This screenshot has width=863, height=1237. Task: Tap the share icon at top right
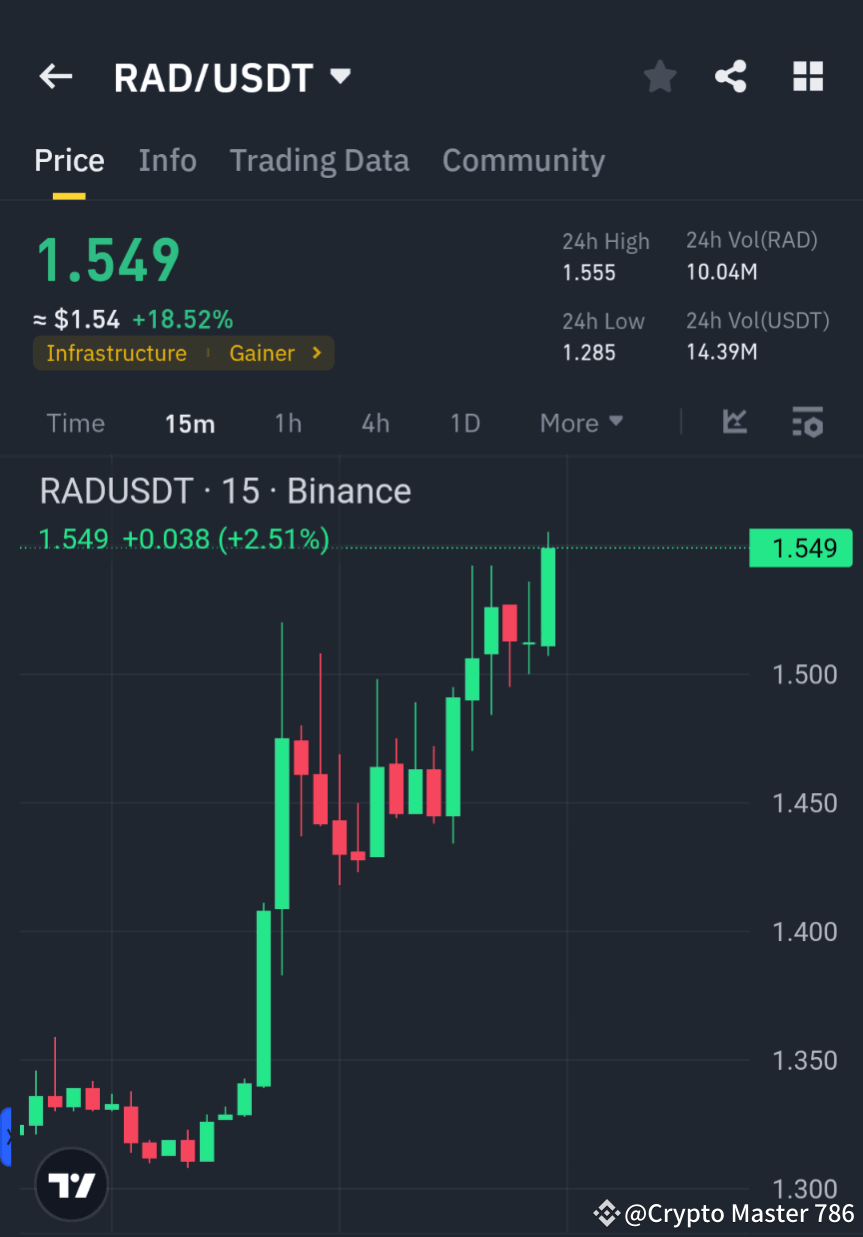[x=731, y=76]
